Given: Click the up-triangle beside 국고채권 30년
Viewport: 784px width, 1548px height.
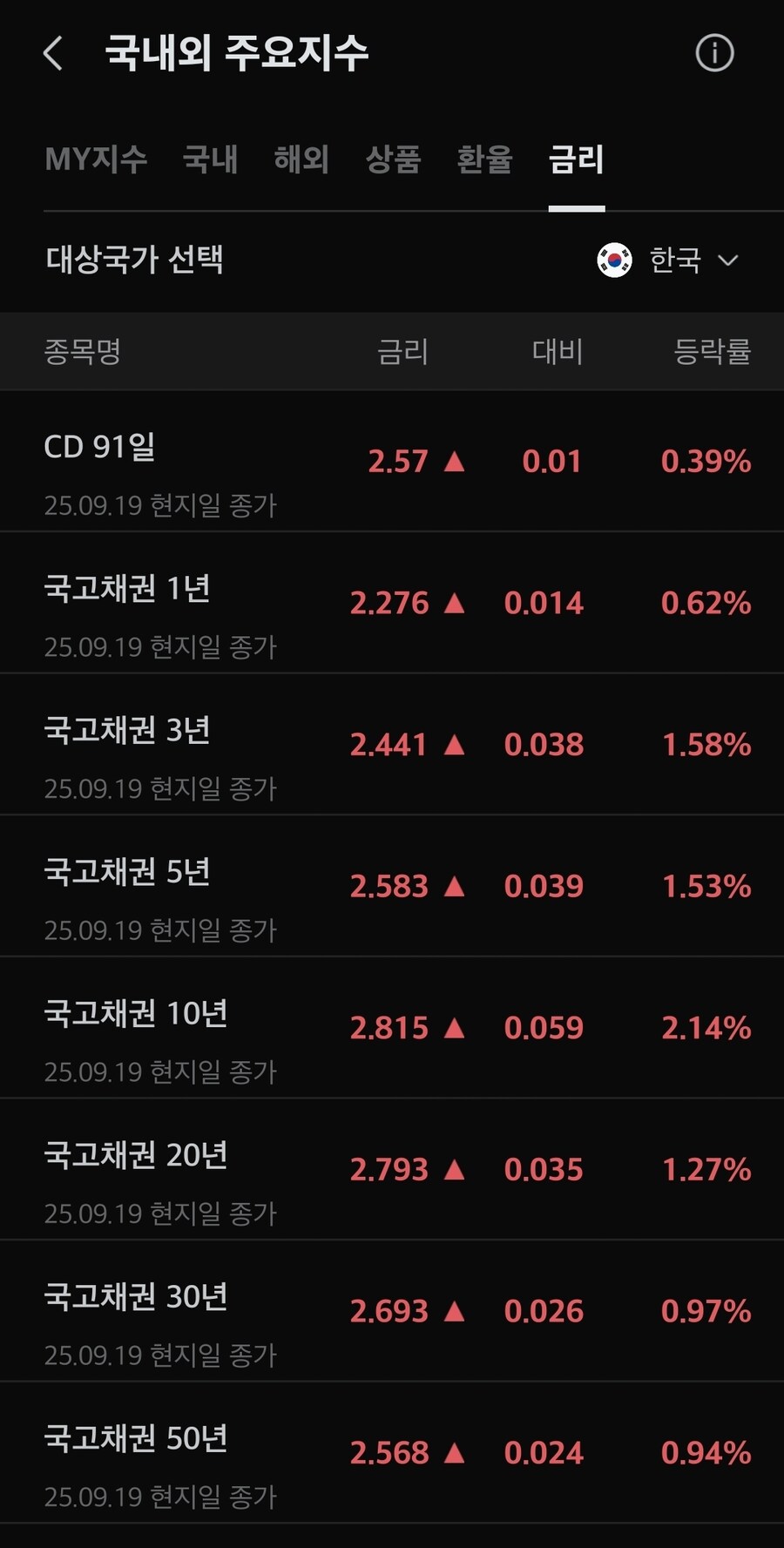Looking at the screenshot, I should [x=452, y=1310].
